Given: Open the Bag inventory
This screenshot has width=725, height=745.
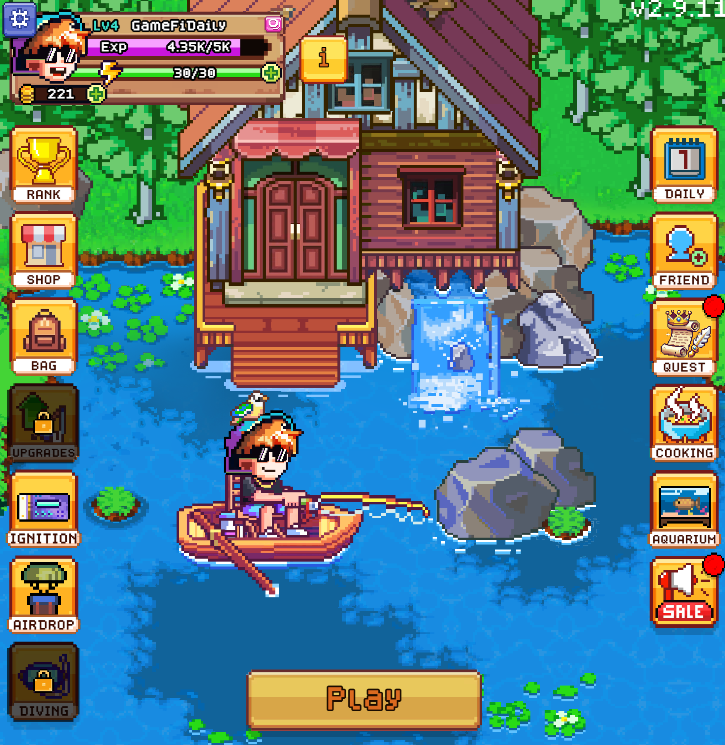Looking at the screenshot, I should point(44,337).
